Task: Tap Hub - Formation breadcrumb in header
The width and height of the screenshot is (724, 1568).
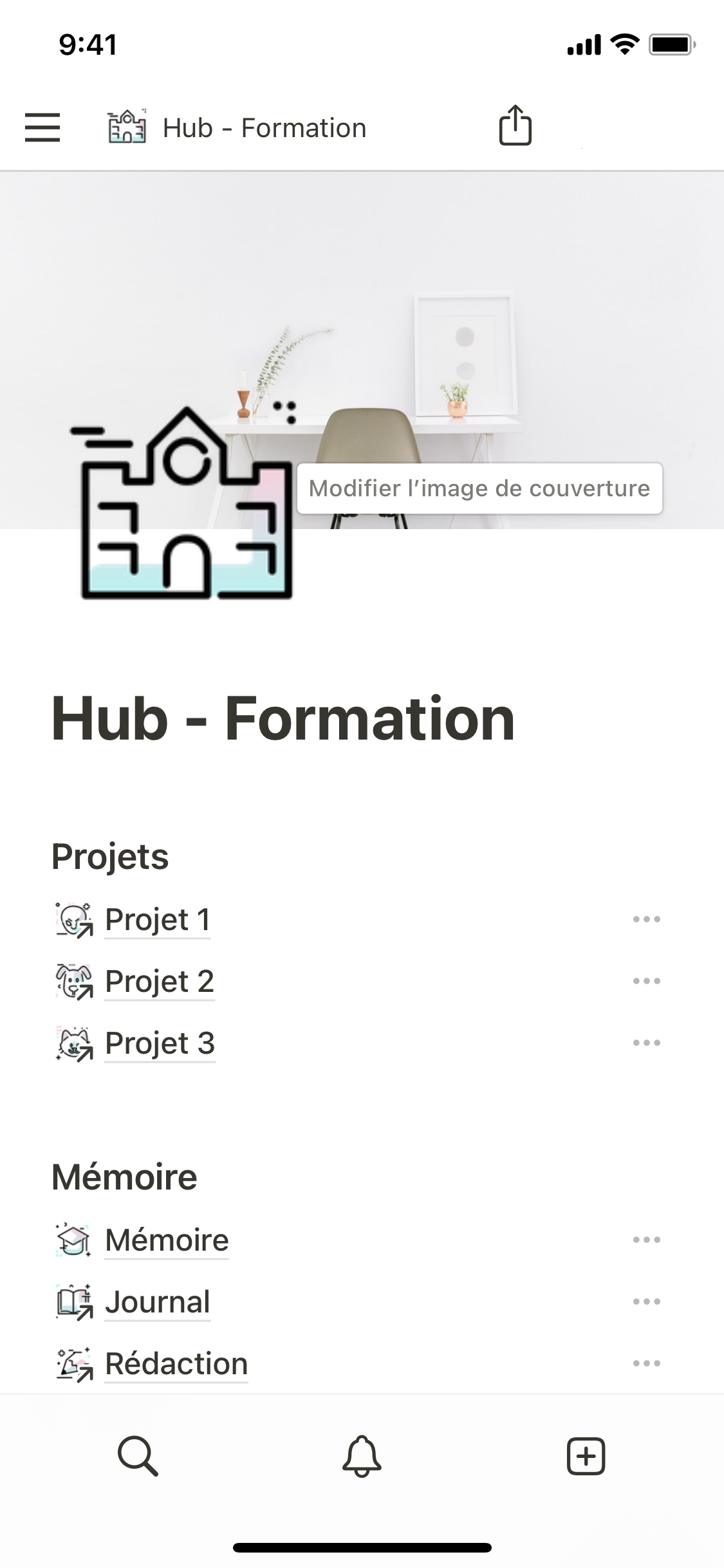Action: click(x=264, y=127)
